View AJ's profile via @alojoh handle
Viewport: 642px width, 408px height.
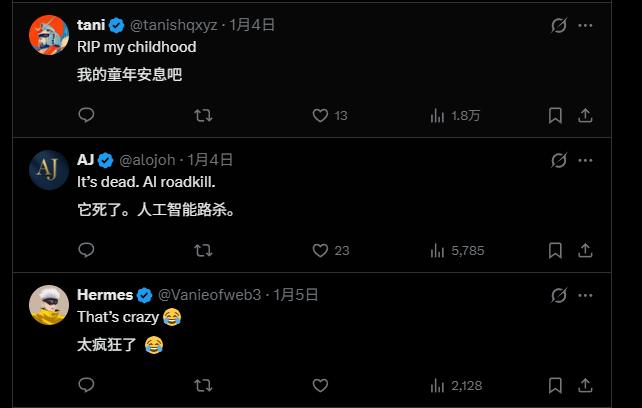tap(150, 159)
